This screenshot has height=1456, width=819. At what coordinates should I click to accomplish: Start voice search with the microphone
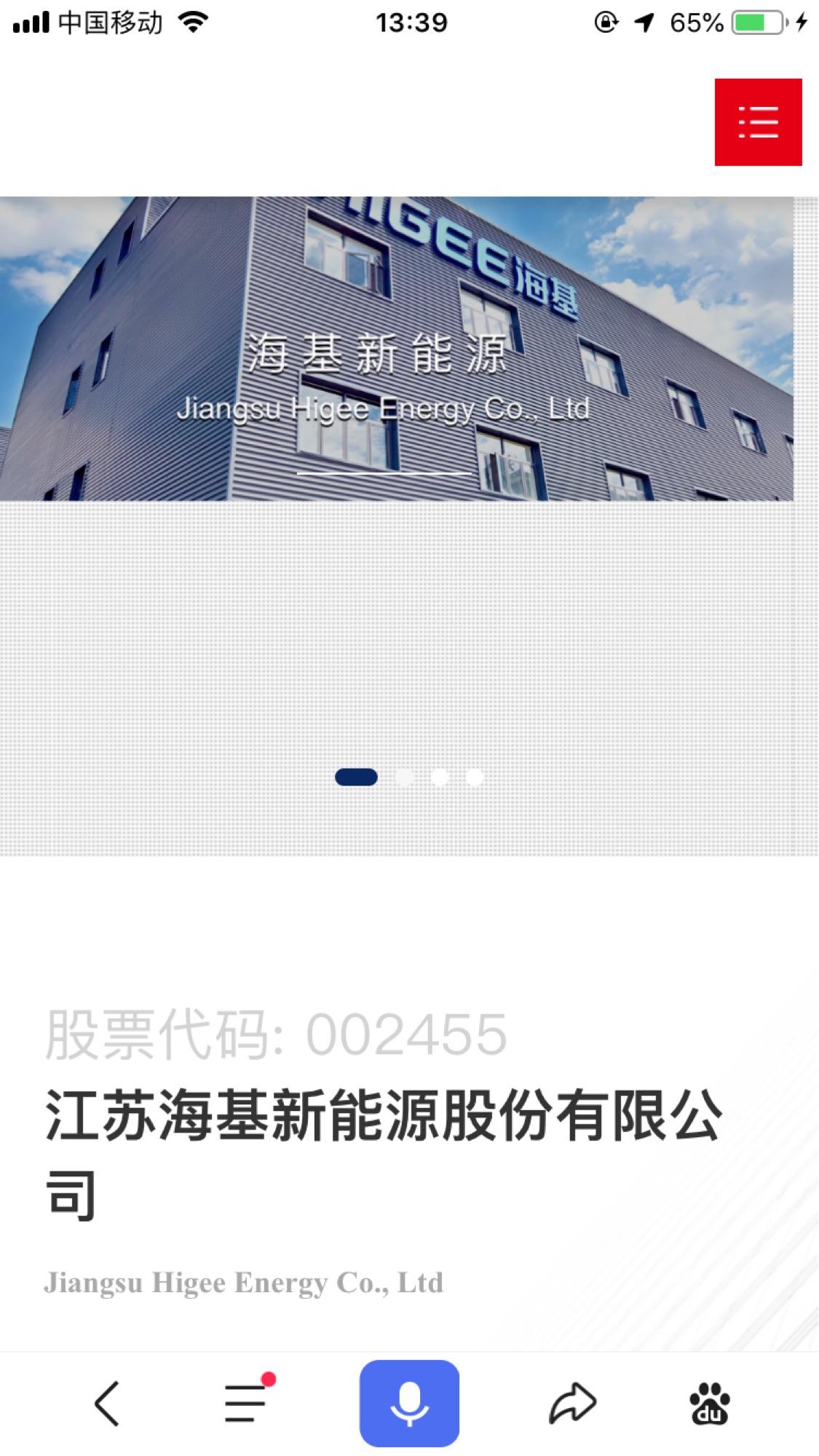coord(409,1403)
